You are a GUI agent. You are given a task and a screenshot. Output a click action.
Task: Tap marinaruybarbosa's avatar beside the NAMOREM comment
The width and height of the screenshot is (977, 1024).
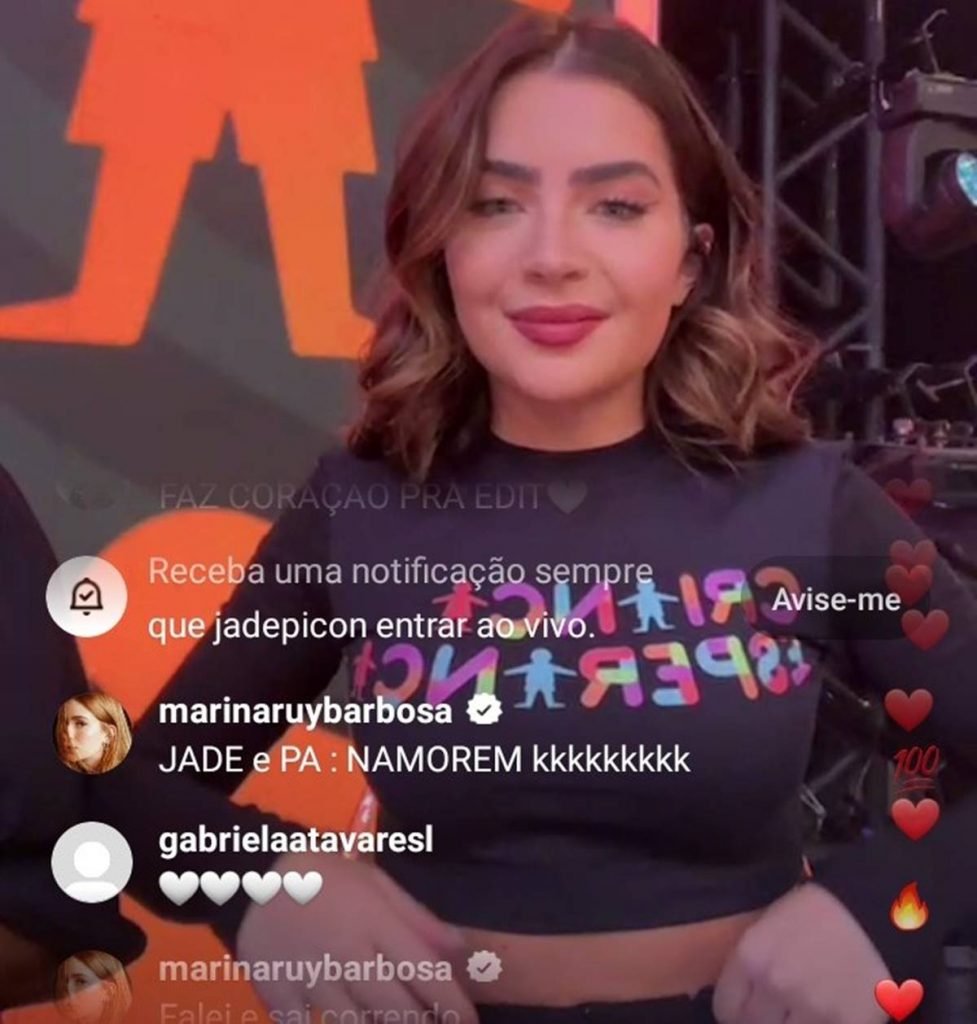pos(92,732)
